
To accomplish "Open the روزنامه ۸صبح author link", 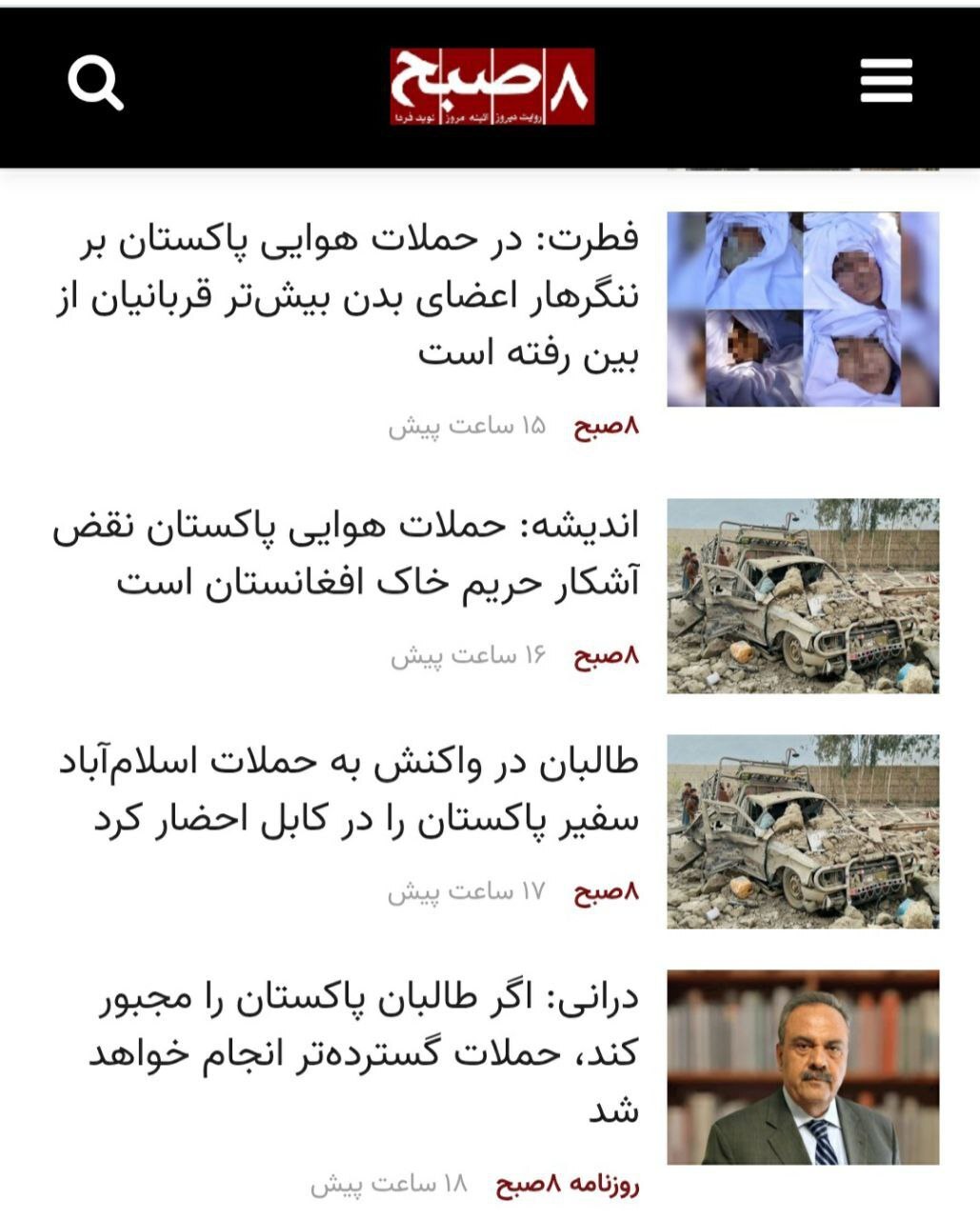I will coord(568,1185).
